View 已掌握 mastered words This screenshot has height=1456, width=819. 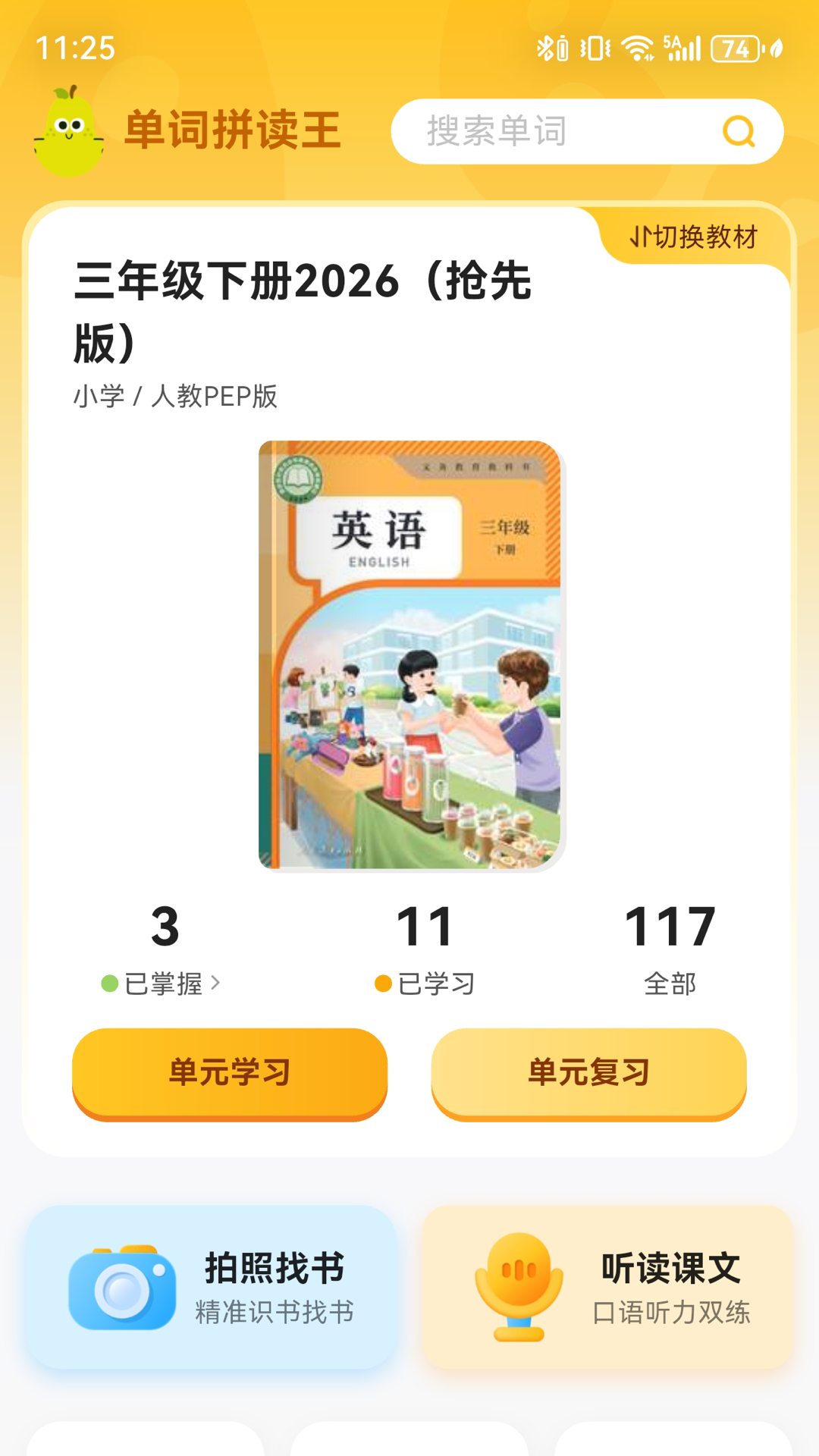162,983
